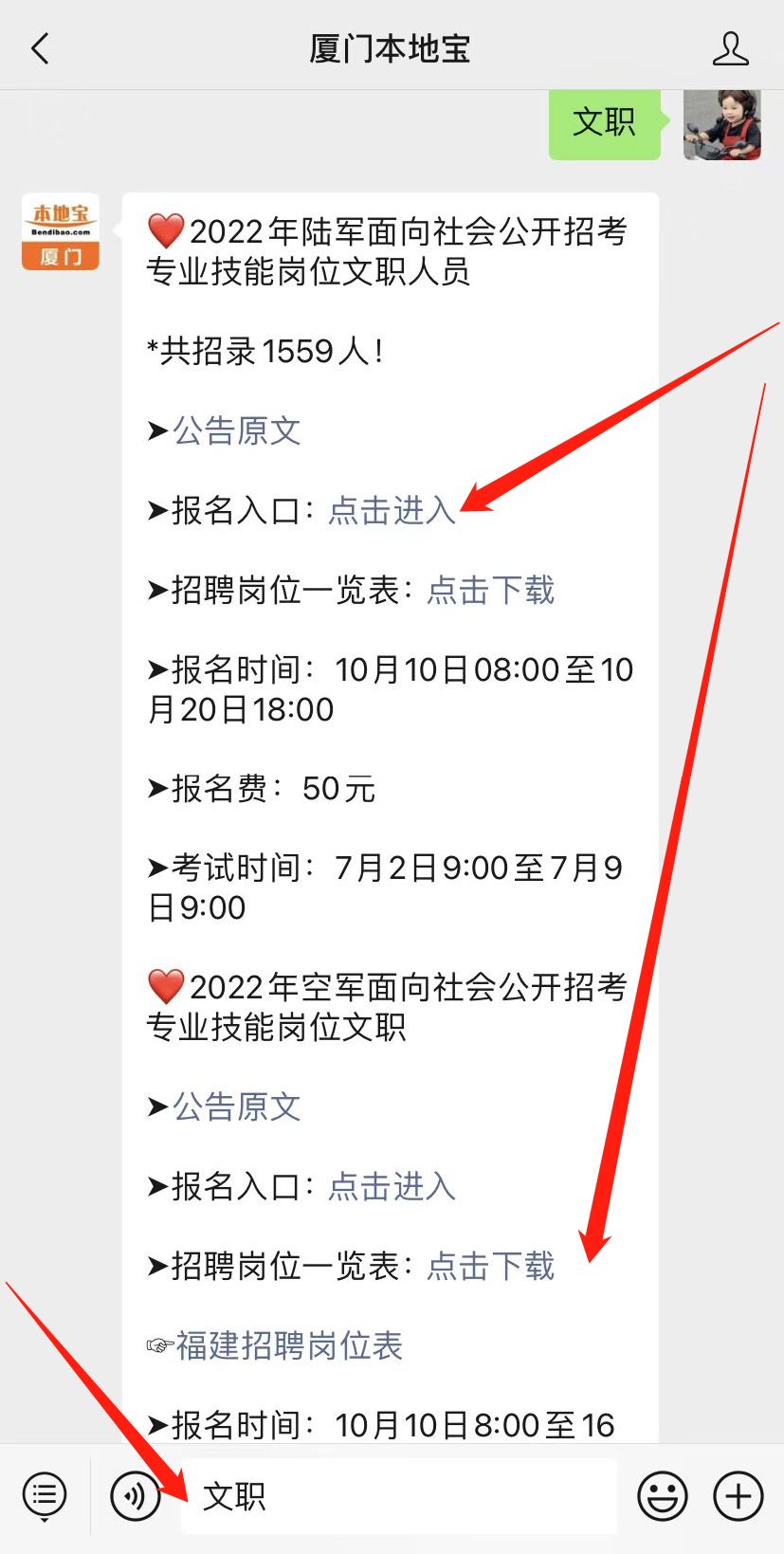Open the plus attachments menu
This screenshot has width=784, height=1554.
coord(738,1496)
